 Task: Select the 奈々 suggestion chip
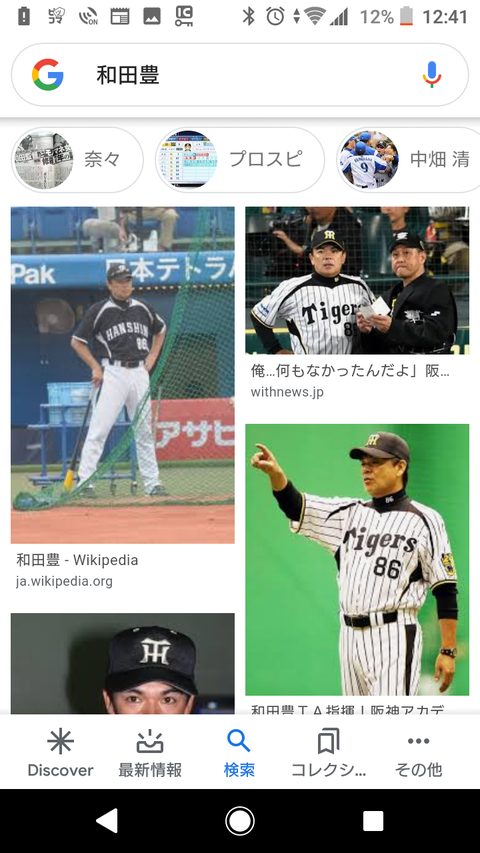tap(77, 159)
